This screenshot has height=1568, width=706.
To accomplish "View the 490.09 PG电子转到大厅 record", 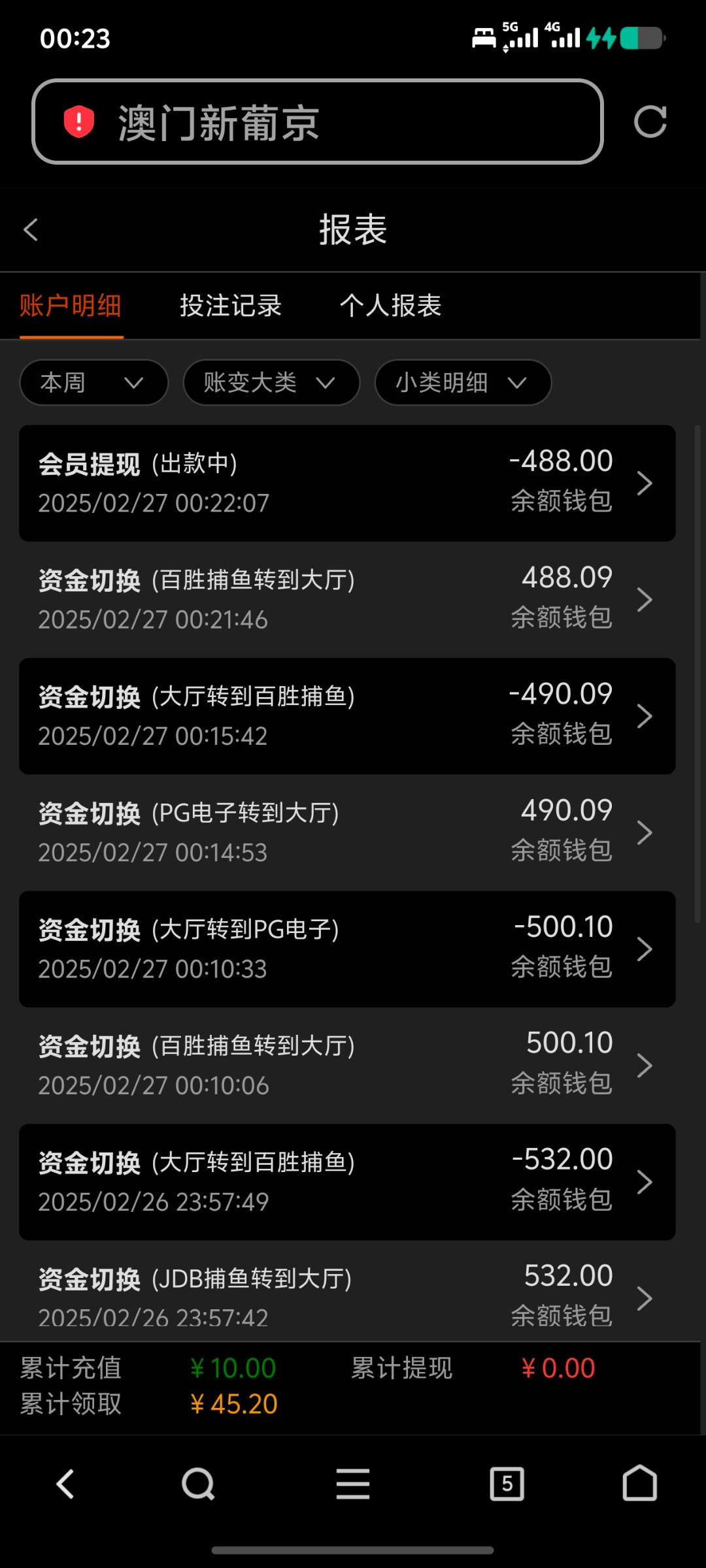I will (347, 833).
